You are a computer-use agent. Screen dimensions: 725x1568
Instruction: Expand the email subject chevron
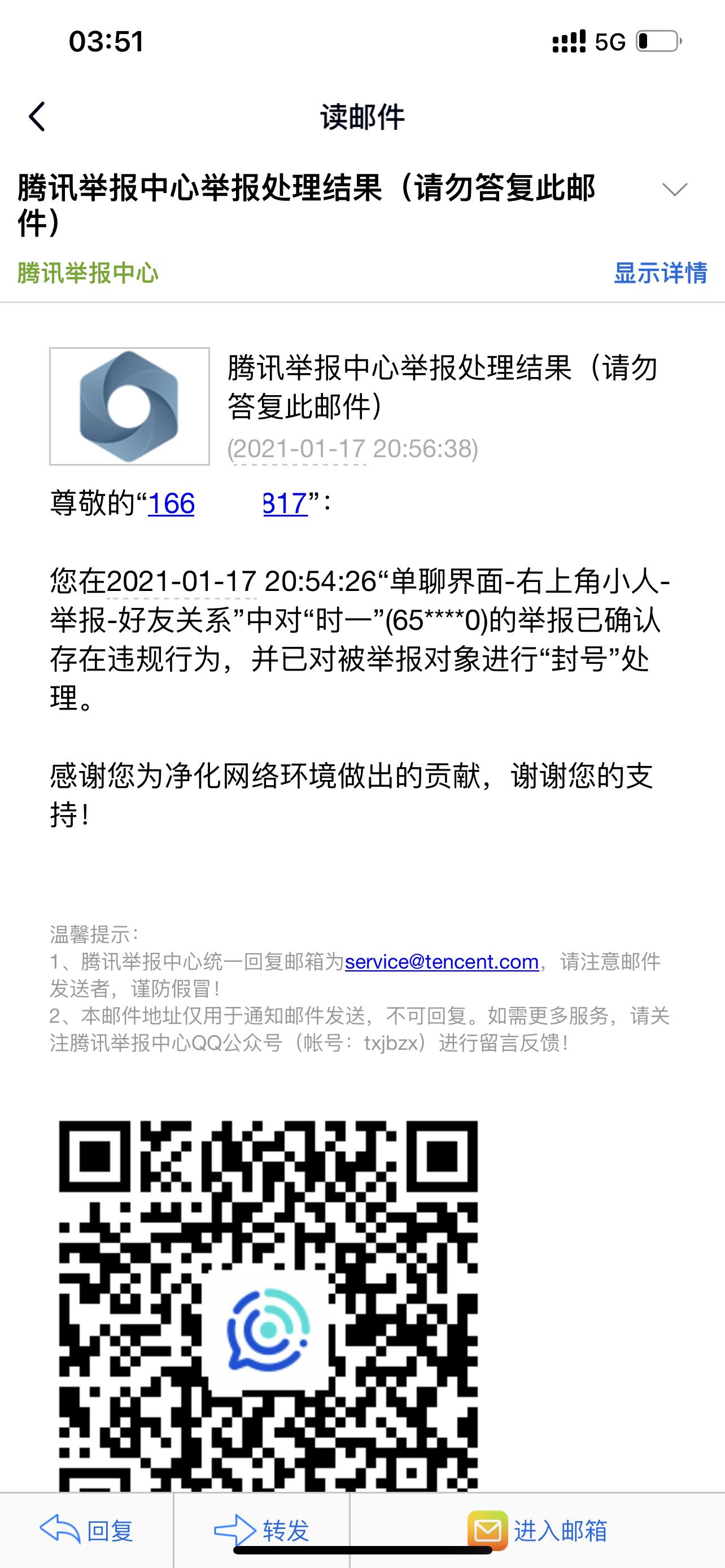click(675, 189)
